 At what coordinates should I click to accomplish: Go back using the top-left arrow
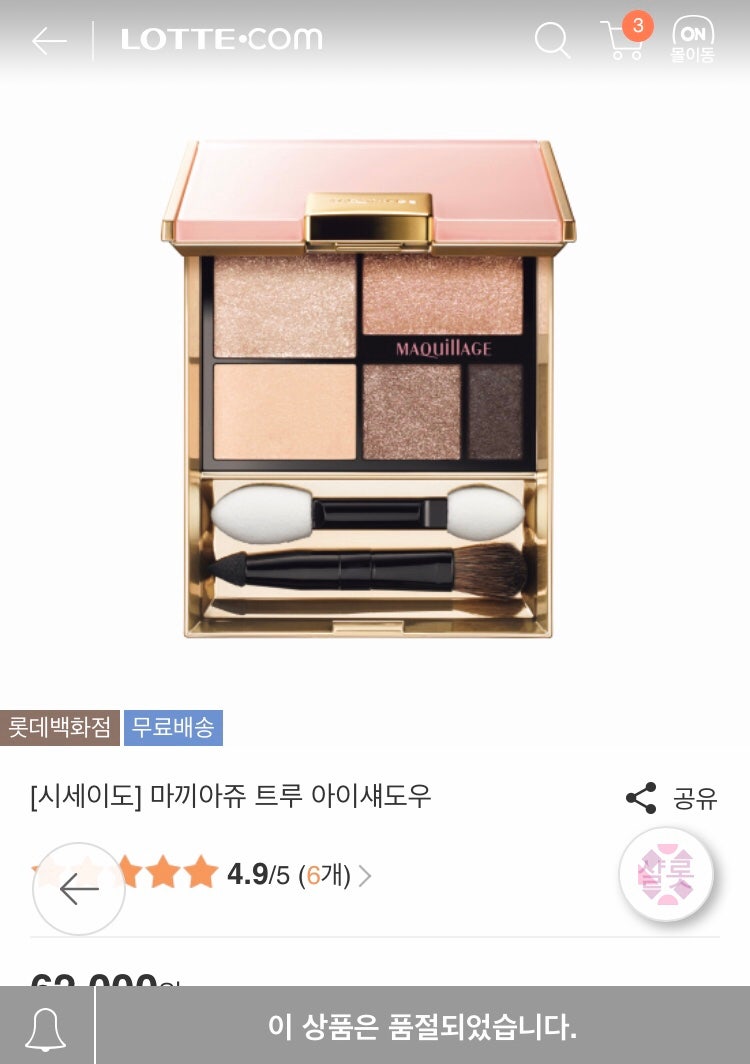point(49,41)
